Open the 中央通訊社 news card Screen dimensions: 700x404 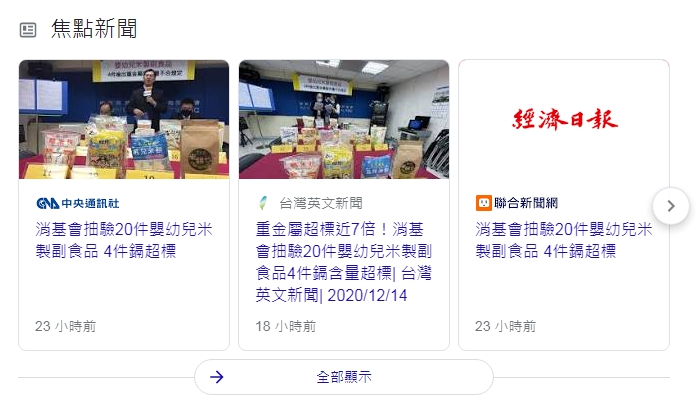123,240
